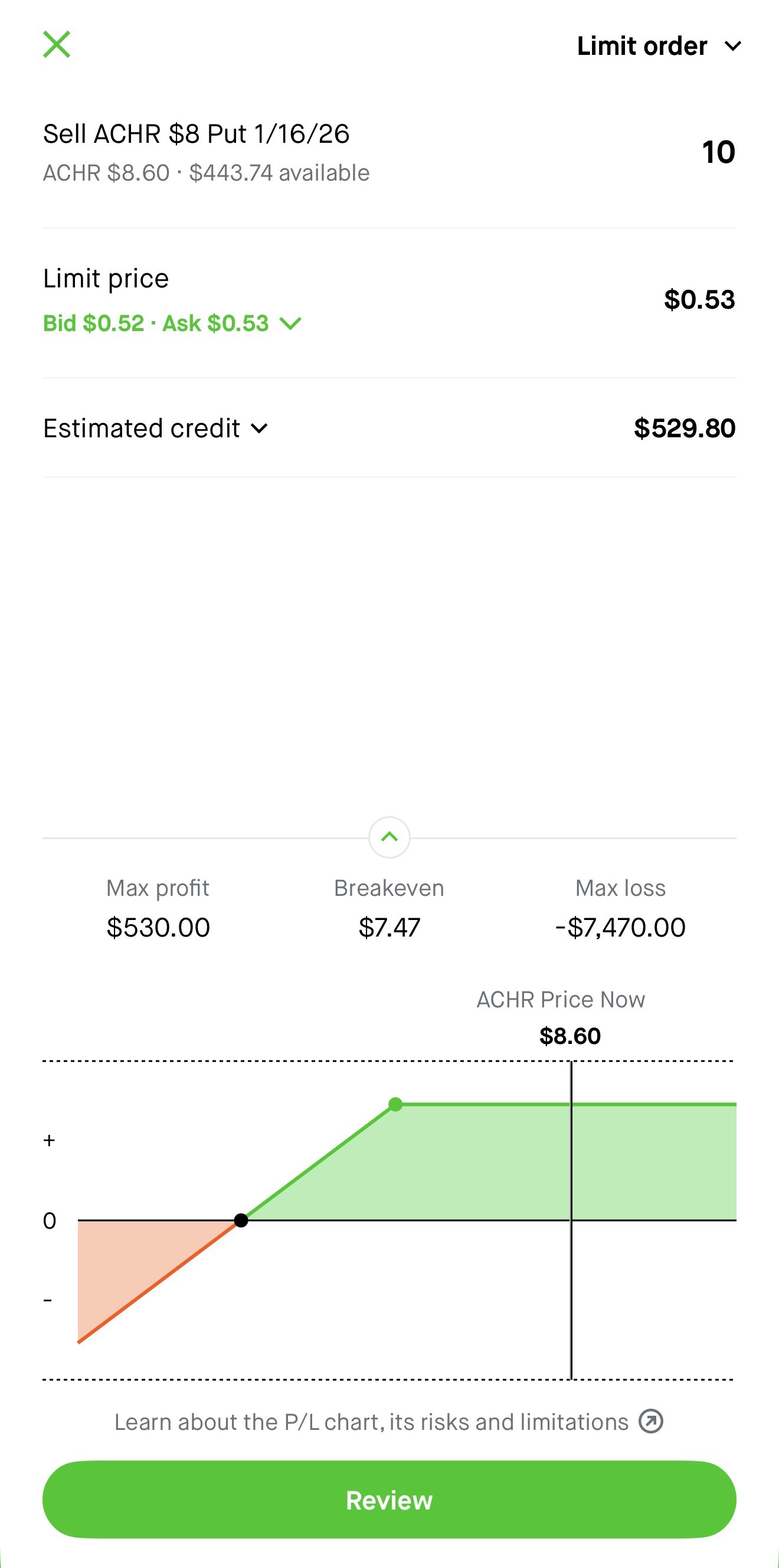Image resolution: width=779 pixels, height=1568 pixels.
Task: Open the Limit order type dropdown
Action: 659,46
